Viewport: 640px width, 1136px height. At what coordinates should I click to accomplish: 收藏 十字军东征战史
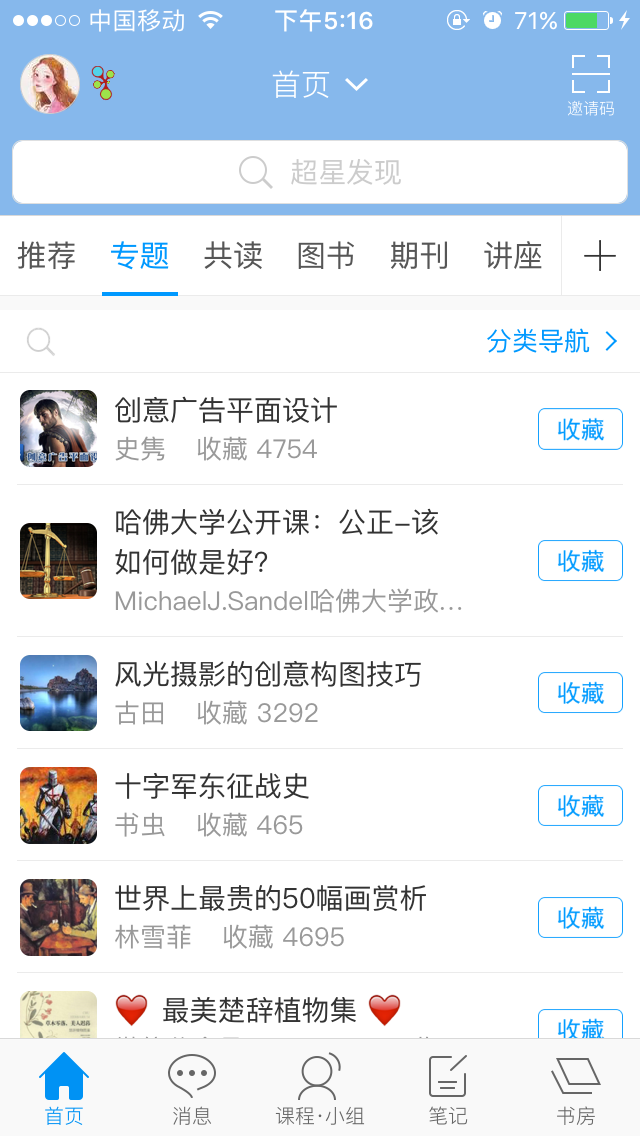pyautogui.click(x=580, y=805)
